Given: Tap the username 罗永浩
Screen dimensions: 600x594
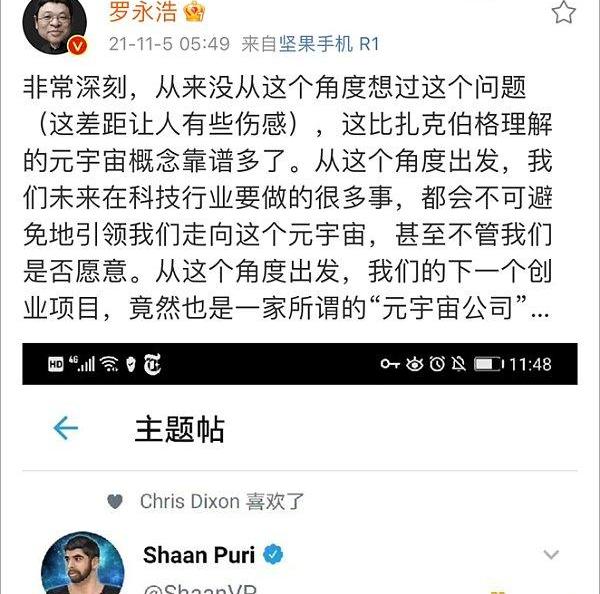Looking at the screenshot, I should coord(139,12).
